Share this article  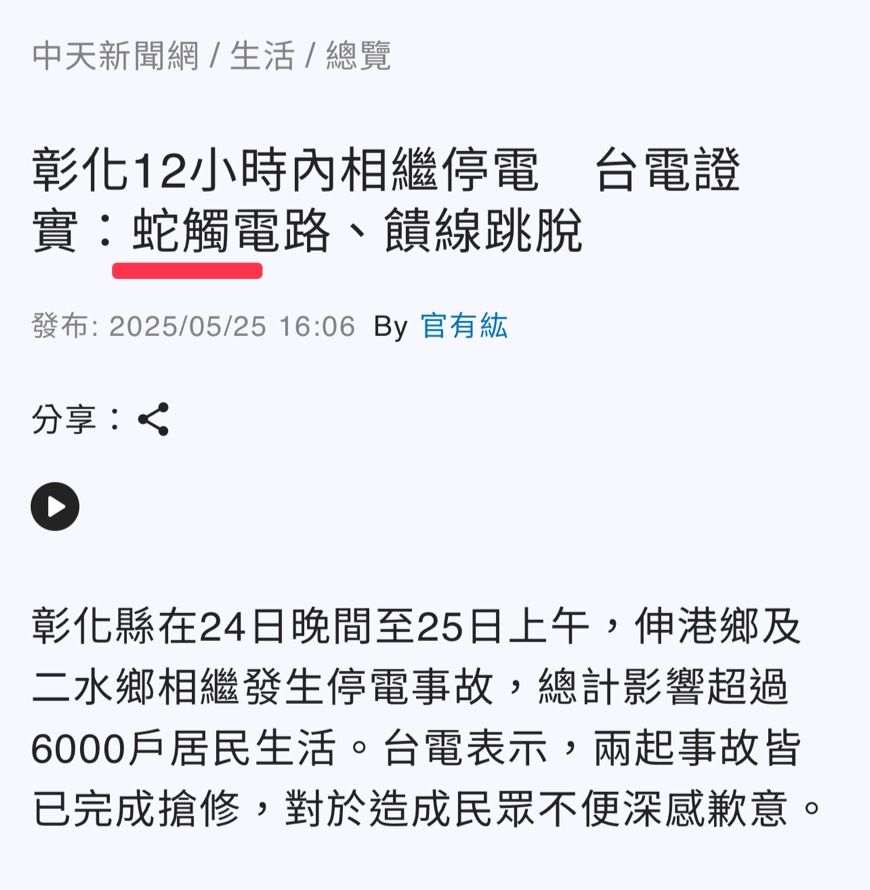(x=153, y=419)
